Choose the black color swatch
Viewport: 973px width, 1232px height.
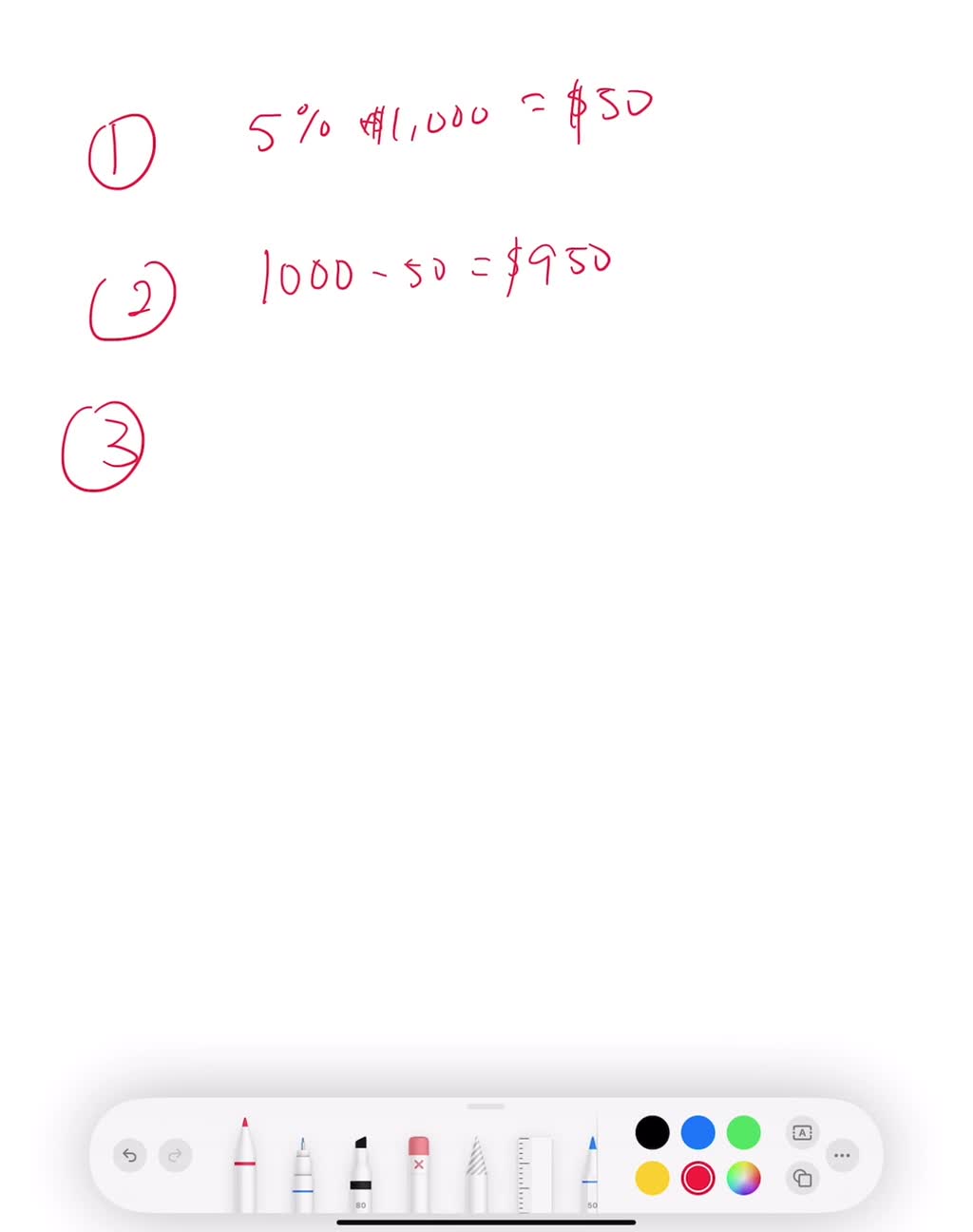tap(652, 1133)
